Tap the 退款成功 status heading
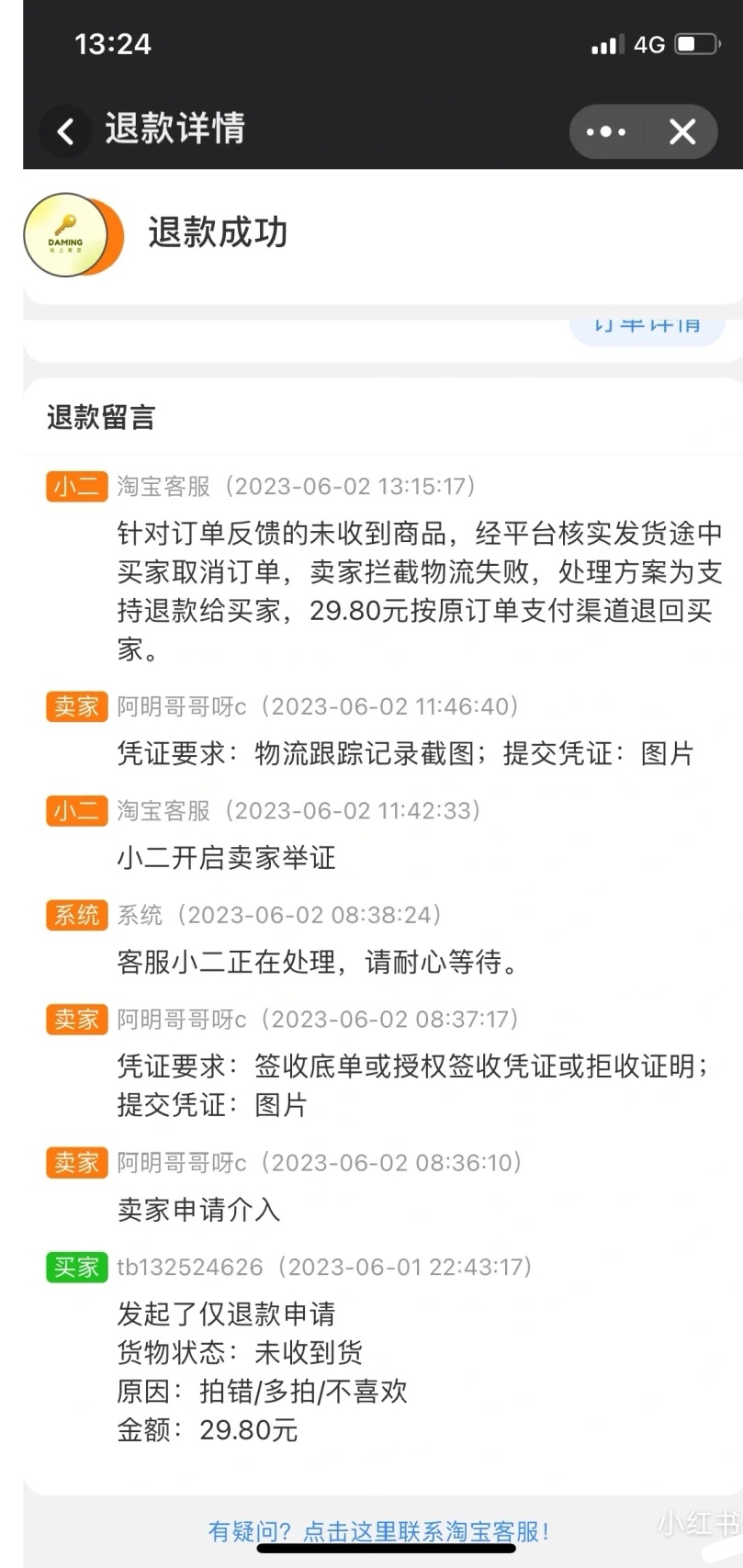The width and height of the screenshot is (743, 1568). [219, 234]
